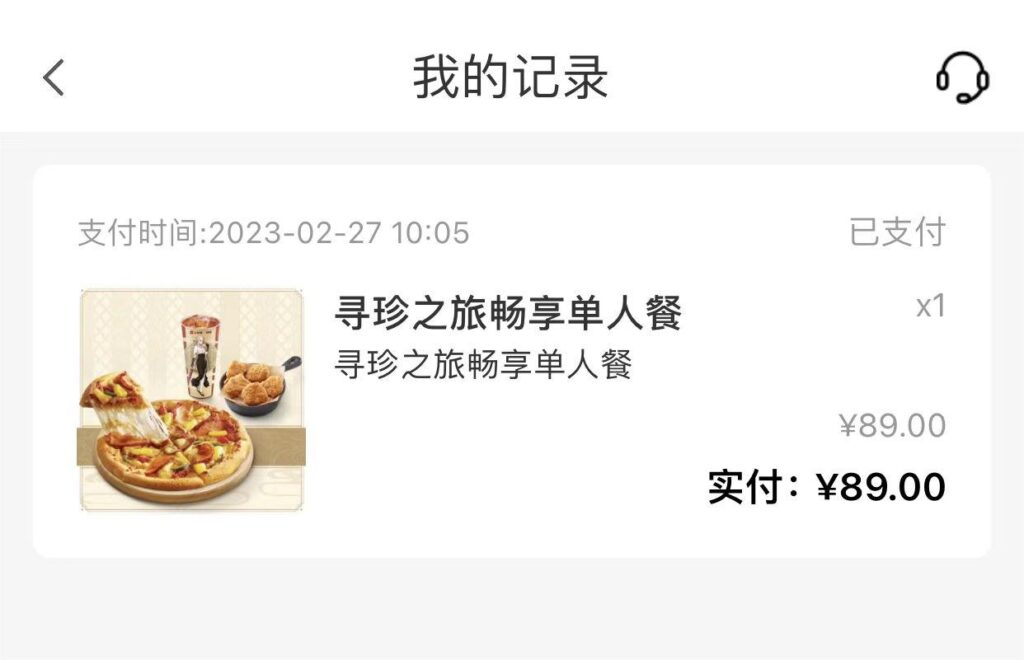Go back from 我的记录
Viewport: 1024px width, 660px height.
pos(54,77)
